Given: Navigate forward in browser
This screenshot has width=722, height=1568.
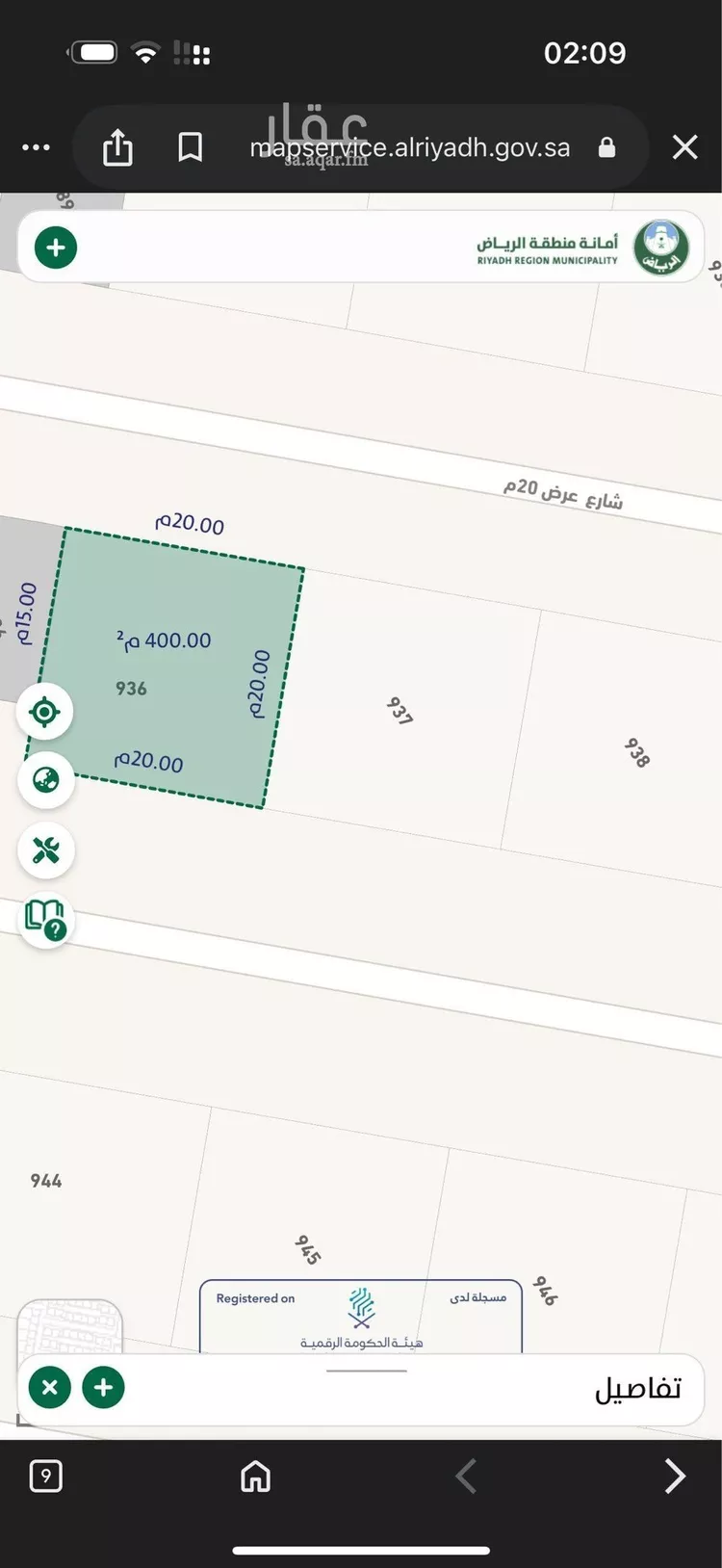Looking at the screenshot, I should point(675,1476).
